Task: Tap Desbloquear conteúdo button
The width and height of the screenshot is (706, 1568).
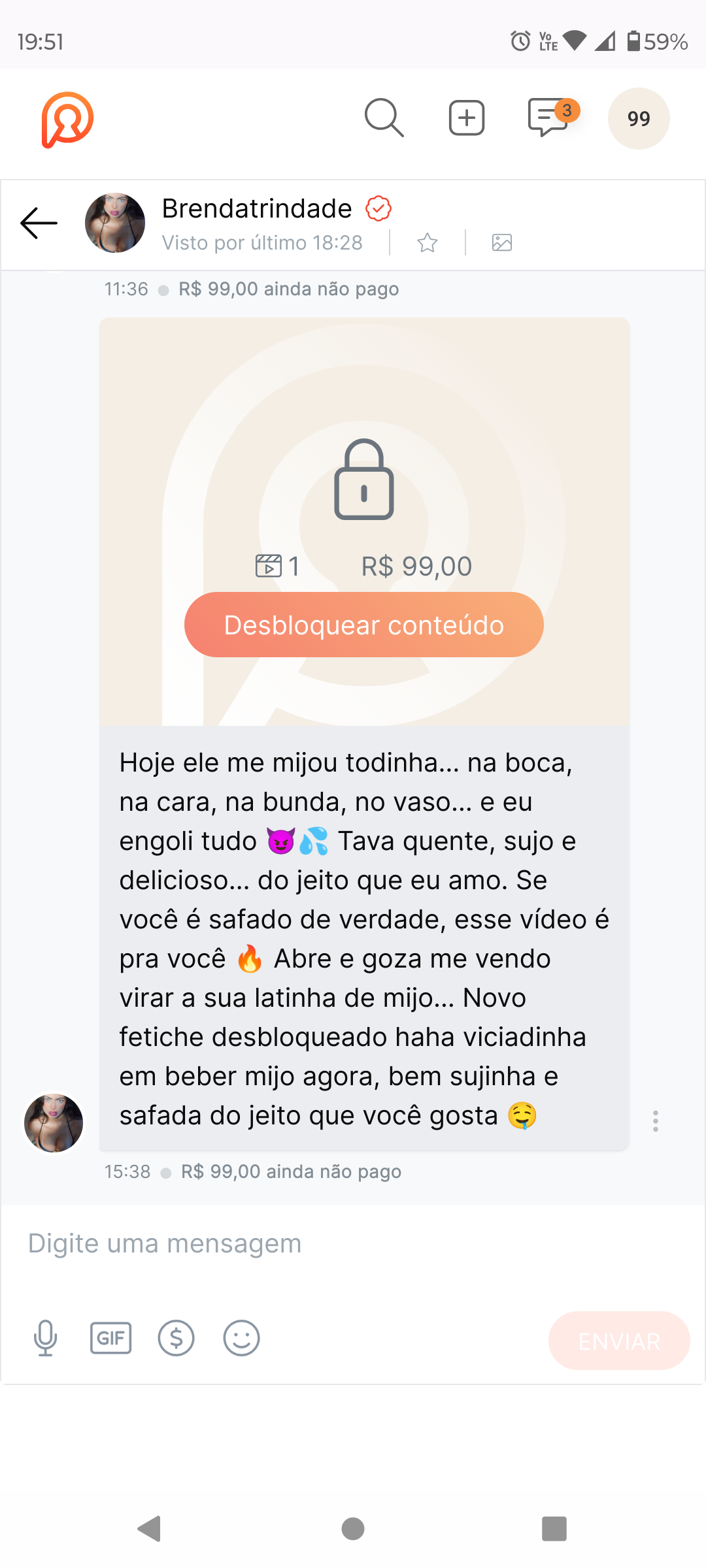Action: click(364, 625)
